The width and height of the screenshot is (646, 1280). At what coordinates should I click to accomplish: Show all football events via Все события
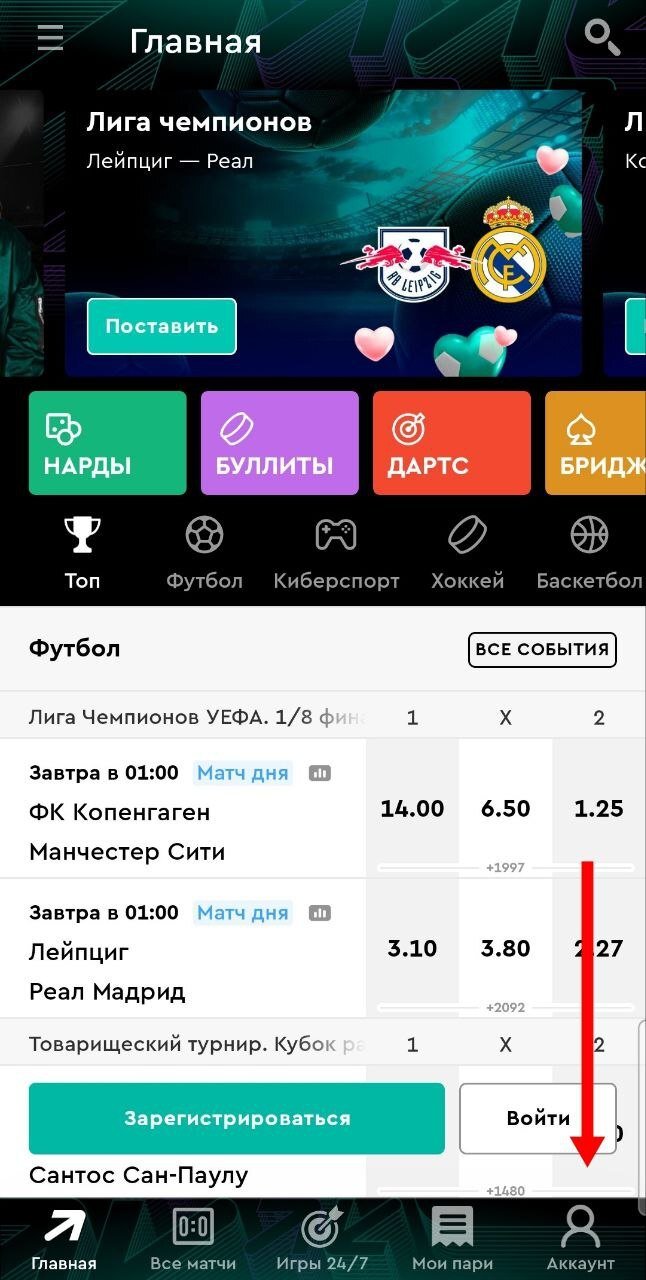pos(542,649)
